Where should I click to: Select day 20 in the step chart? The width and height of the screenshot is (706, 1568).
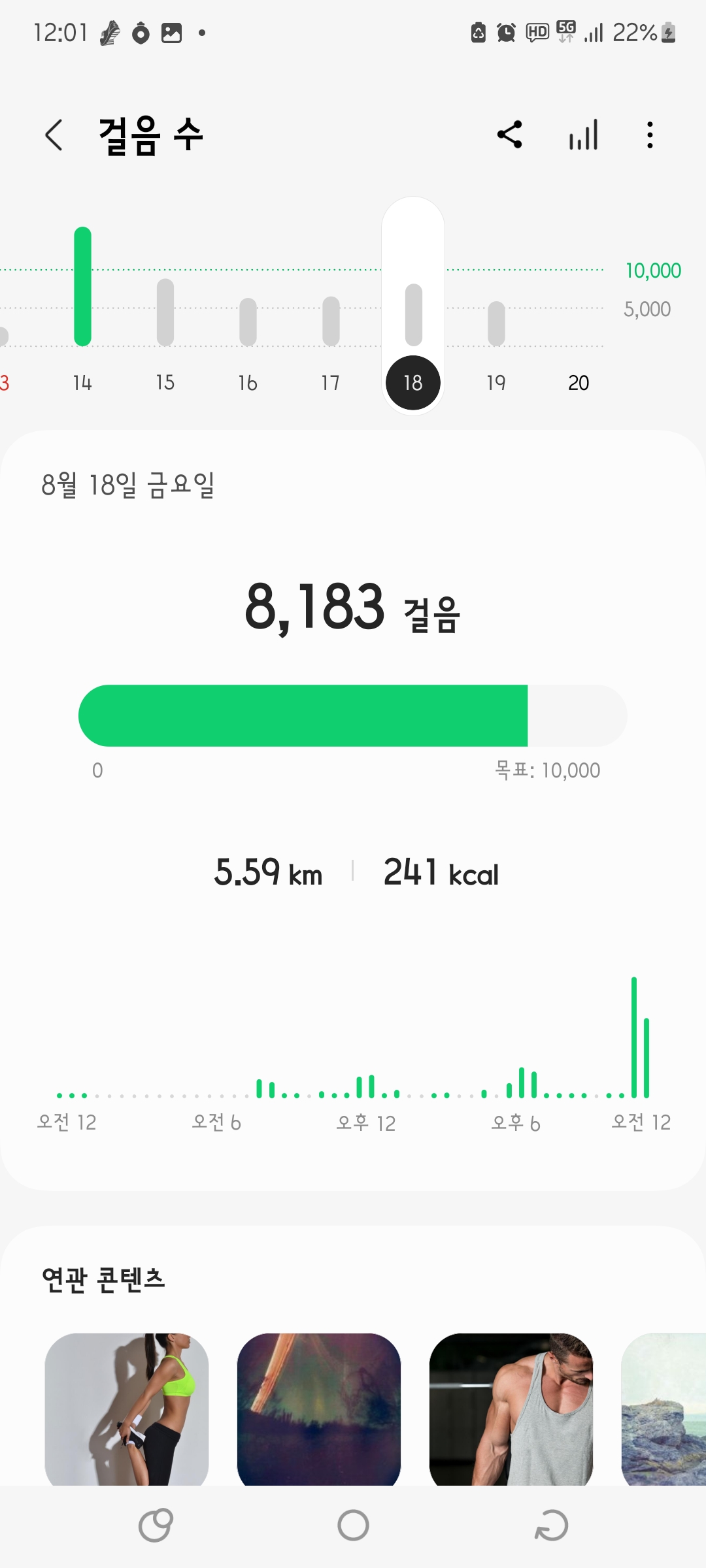579,382
